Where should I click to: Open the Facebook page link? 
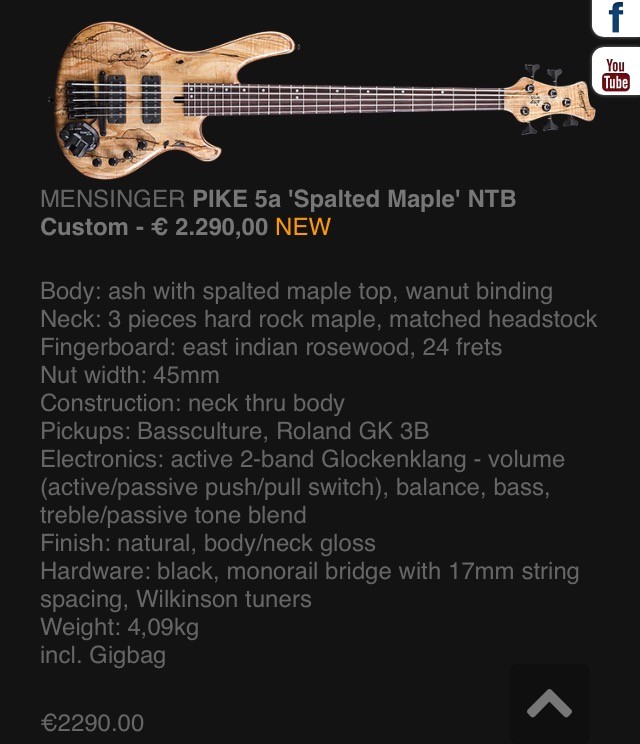[616, 17]
